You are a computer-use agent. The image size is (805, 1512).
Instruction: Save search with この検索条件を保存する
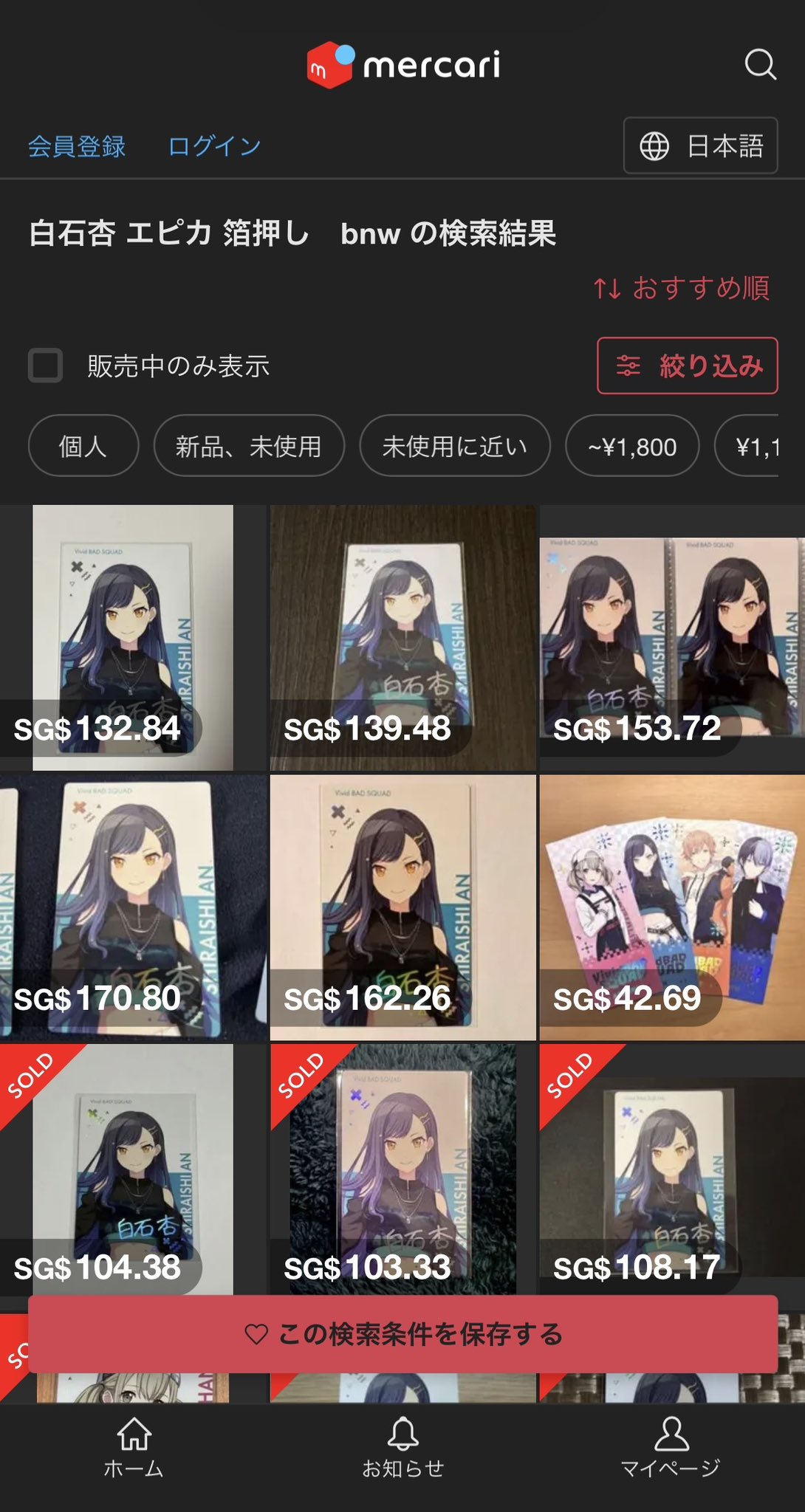tap(402, 1334)
